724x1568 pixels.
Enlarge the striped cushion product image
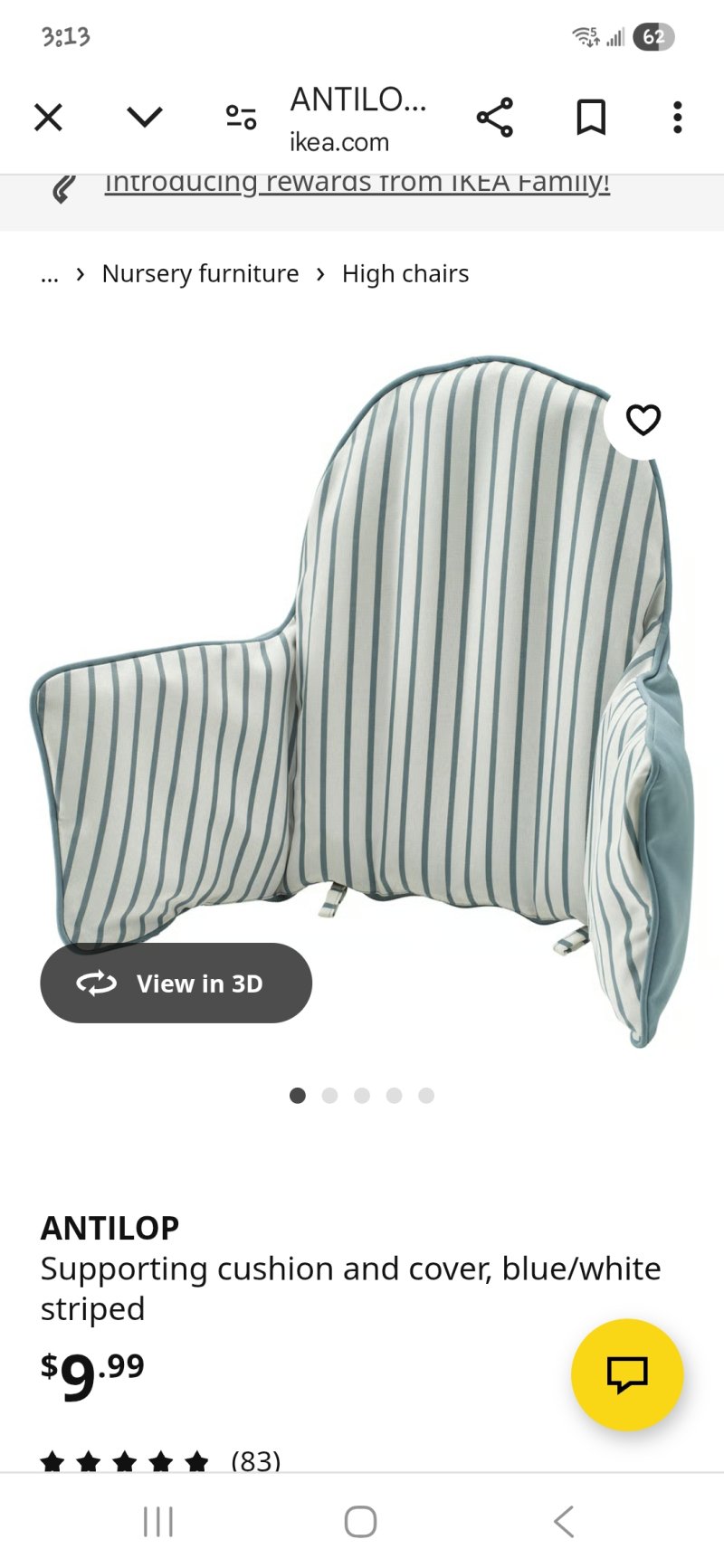click(407, 679)
